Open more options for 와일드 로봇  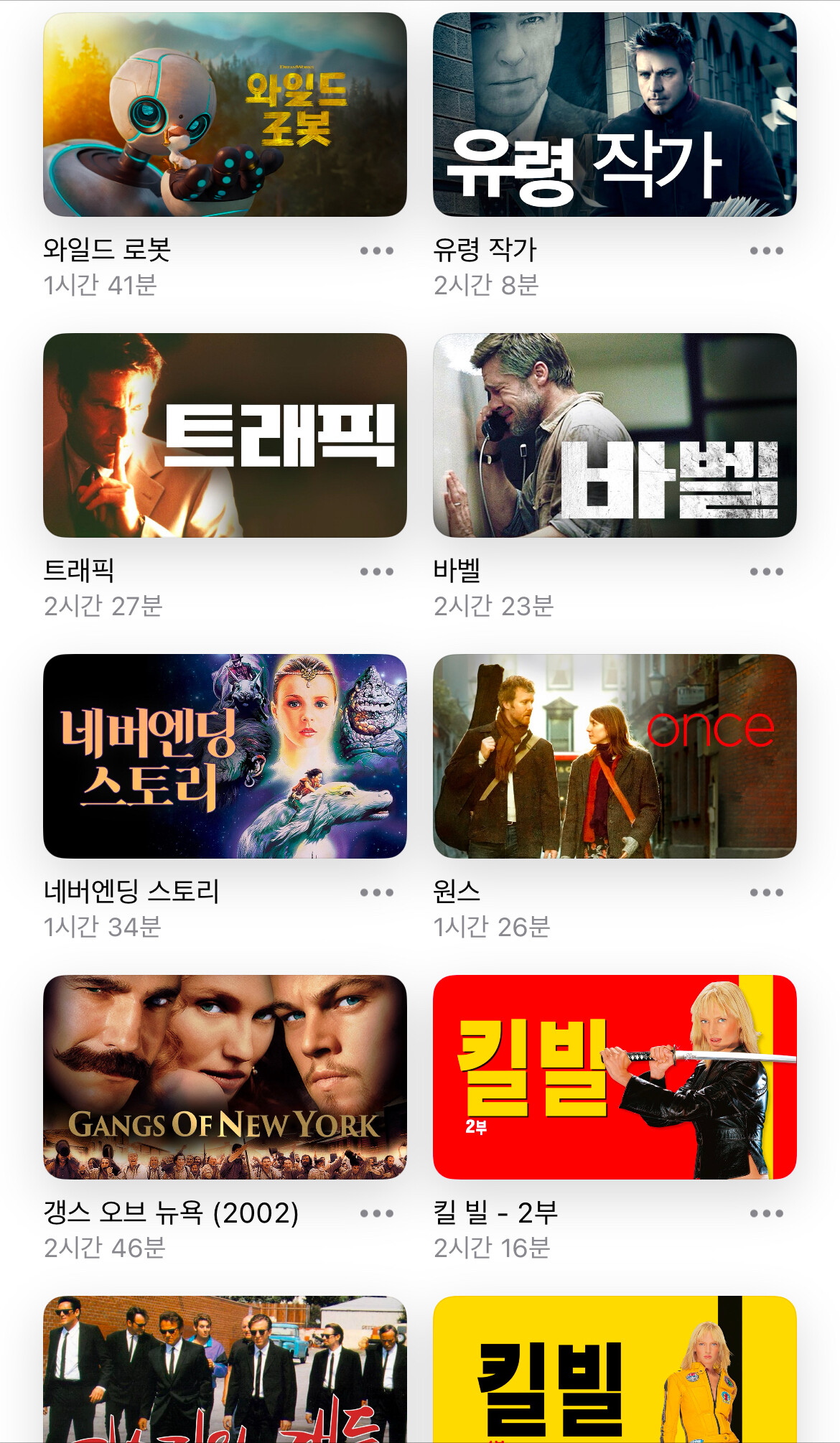(x=377, y=251)
